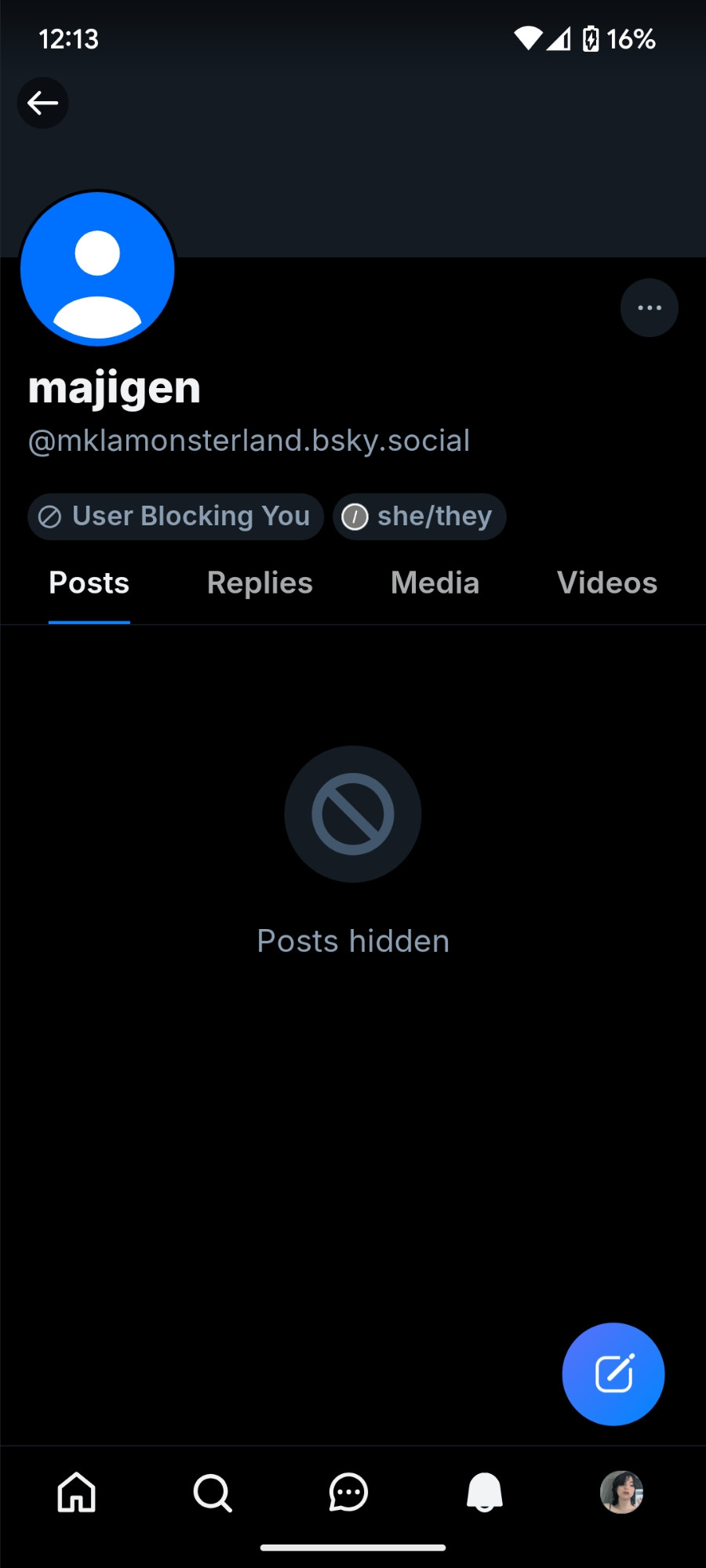Open the search page
The height and width of the screenshot is (1568, 706).
[213, 1492]
